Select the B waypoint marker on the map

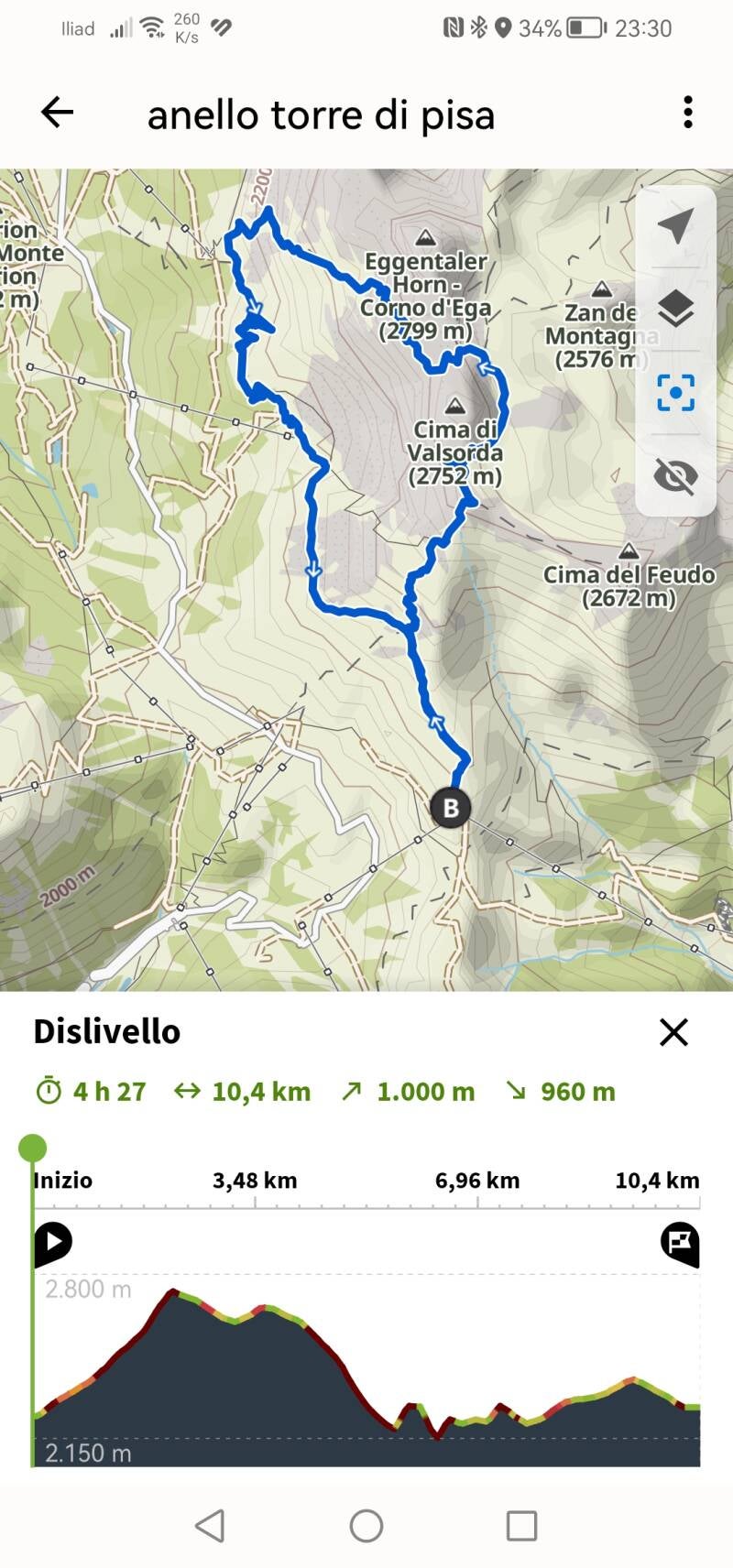pos(451,808)
